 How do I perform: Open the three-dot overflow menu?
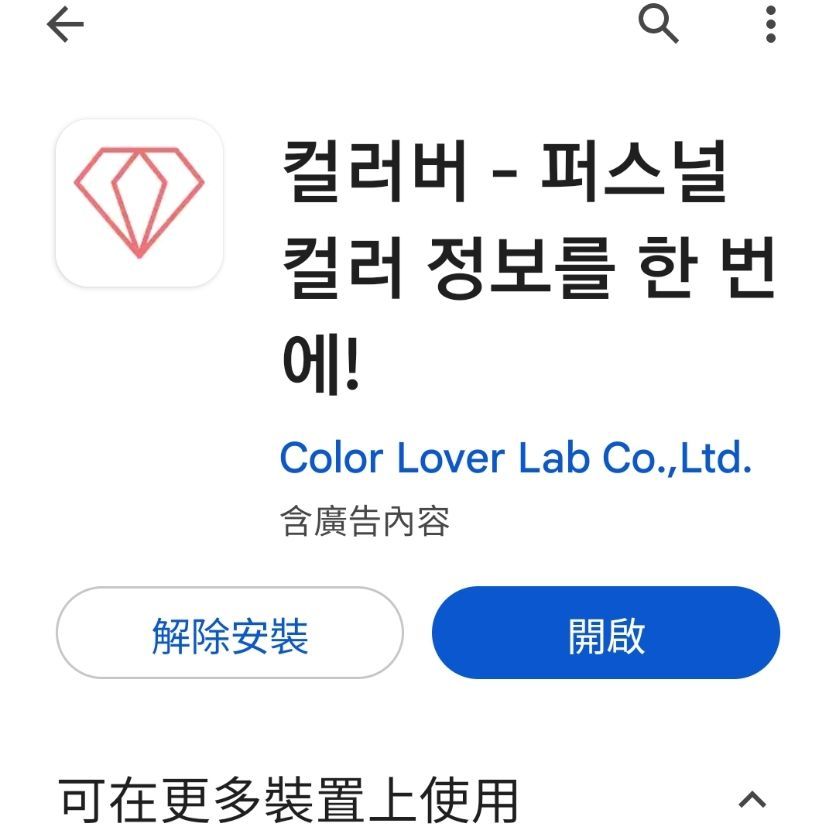[770, 24]
